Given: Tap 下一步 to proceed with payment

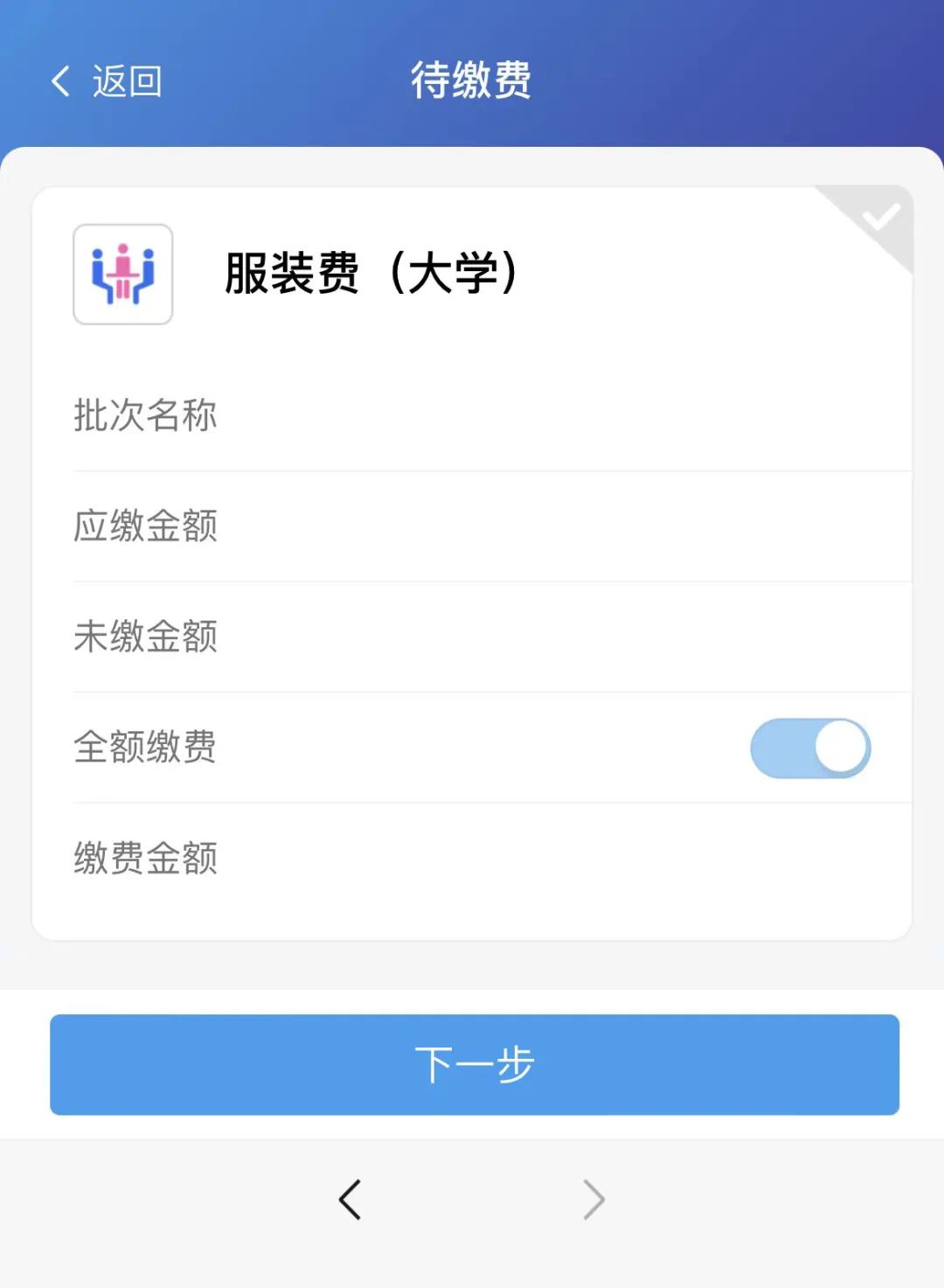Looking at the screenshot, I should coord(474,1064).
